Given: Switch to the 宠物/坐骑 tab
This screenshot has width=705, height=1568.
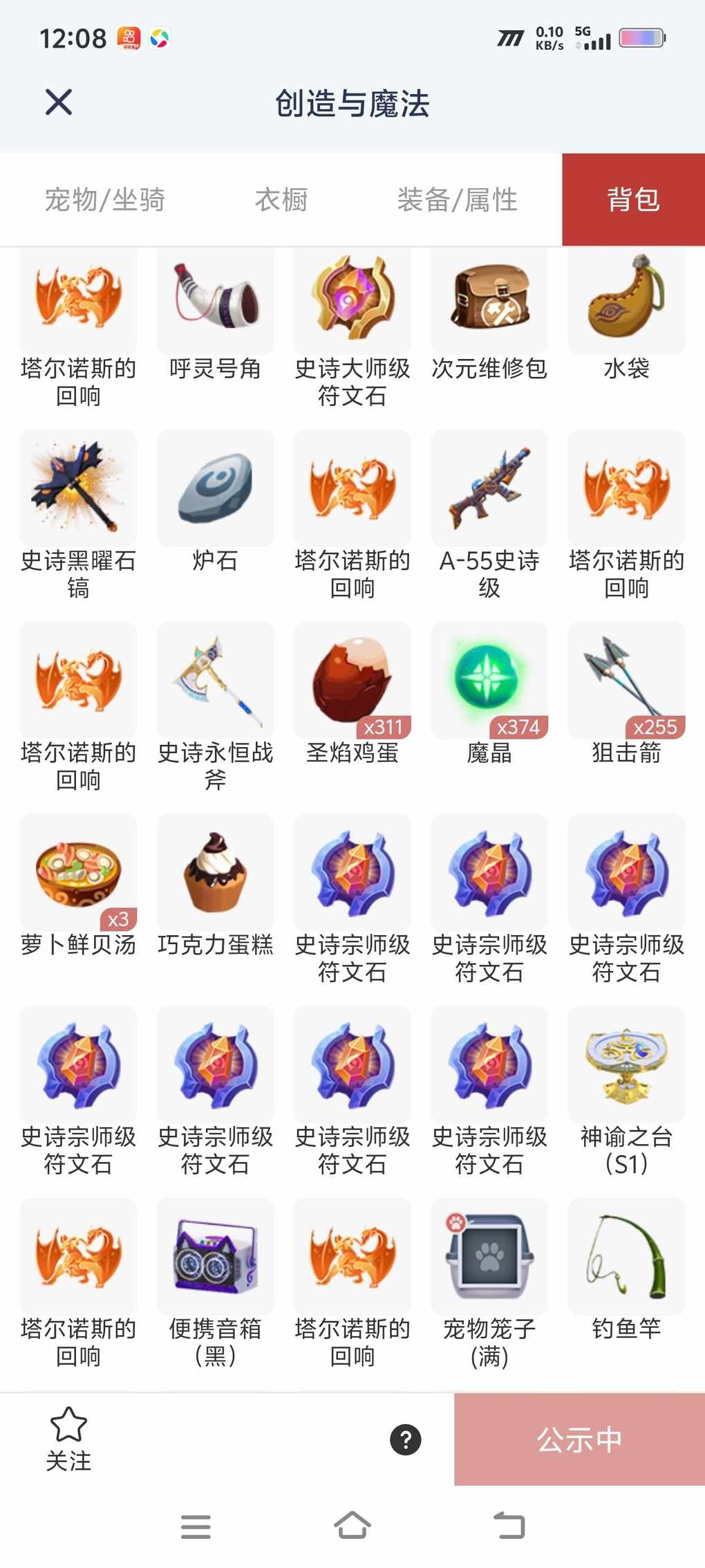Looking at the screenshot, I should point(104,200).
